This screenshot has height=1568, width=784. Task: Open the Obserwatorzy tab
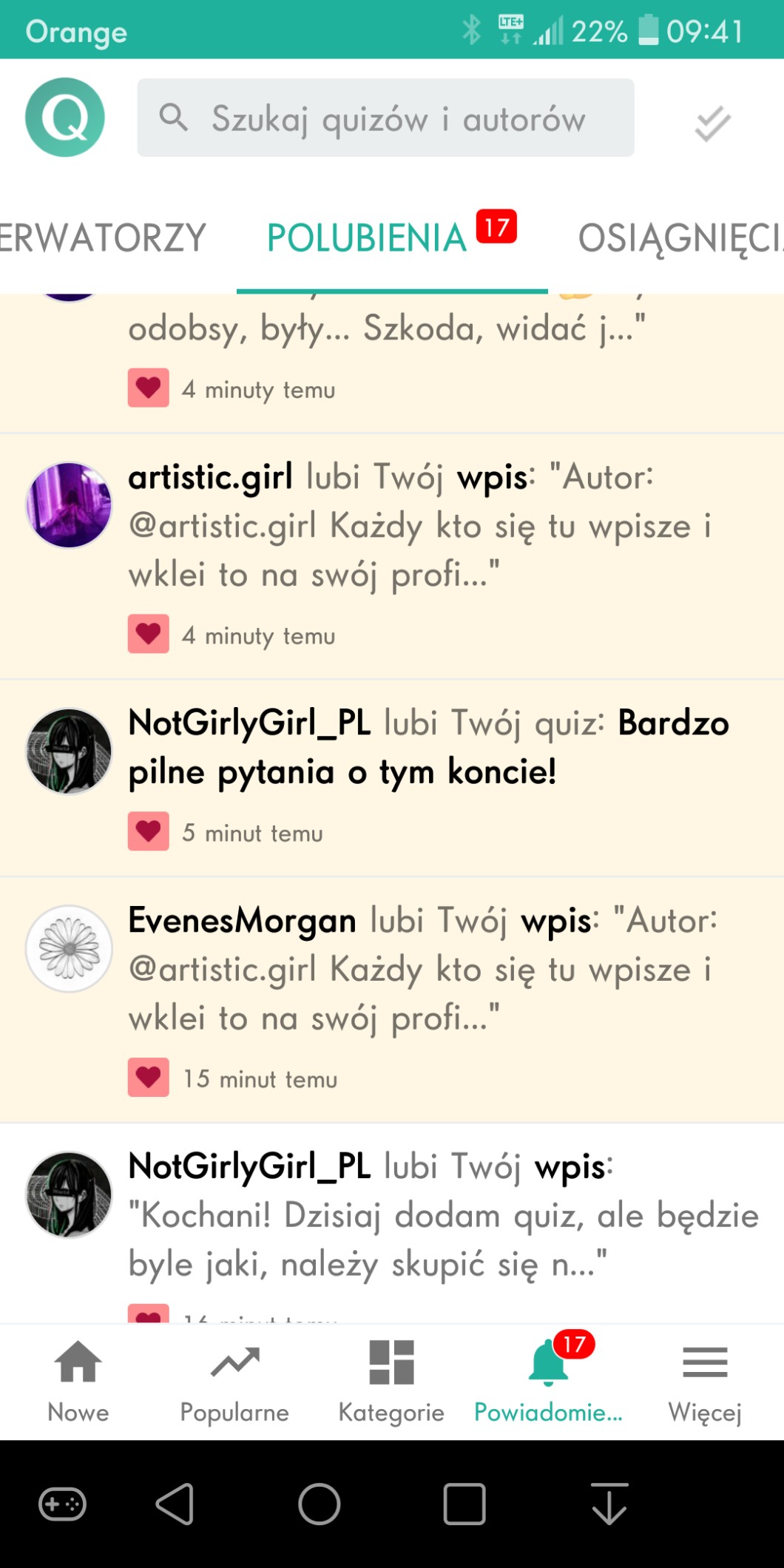[x=103, y=238]
